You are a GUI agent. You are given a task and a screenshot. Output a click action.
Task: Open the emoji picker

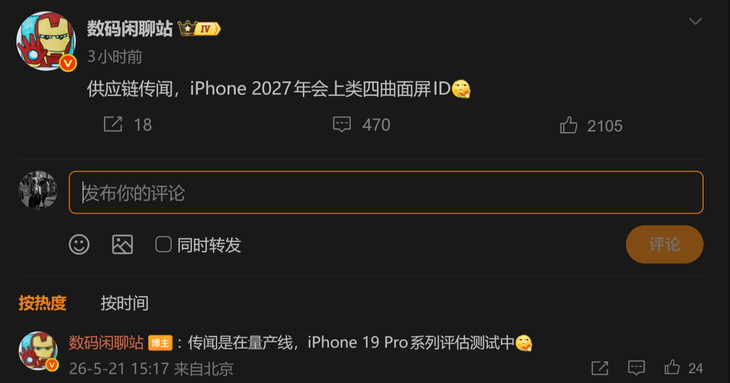pos(79,244)
